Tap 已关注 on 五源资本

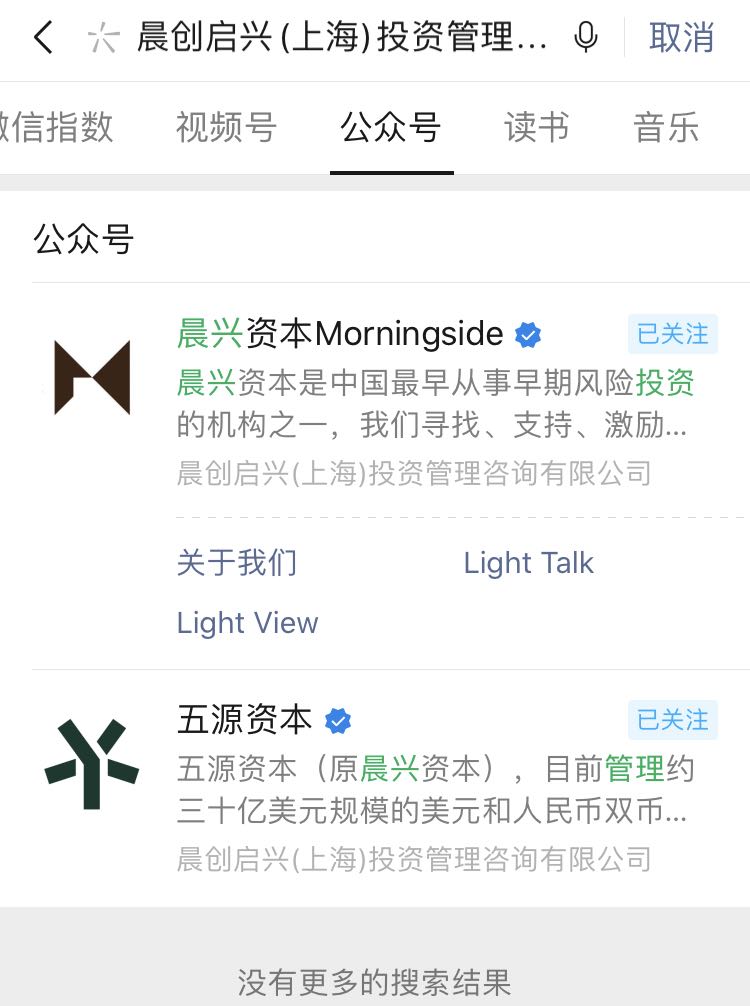click(673, 720)
